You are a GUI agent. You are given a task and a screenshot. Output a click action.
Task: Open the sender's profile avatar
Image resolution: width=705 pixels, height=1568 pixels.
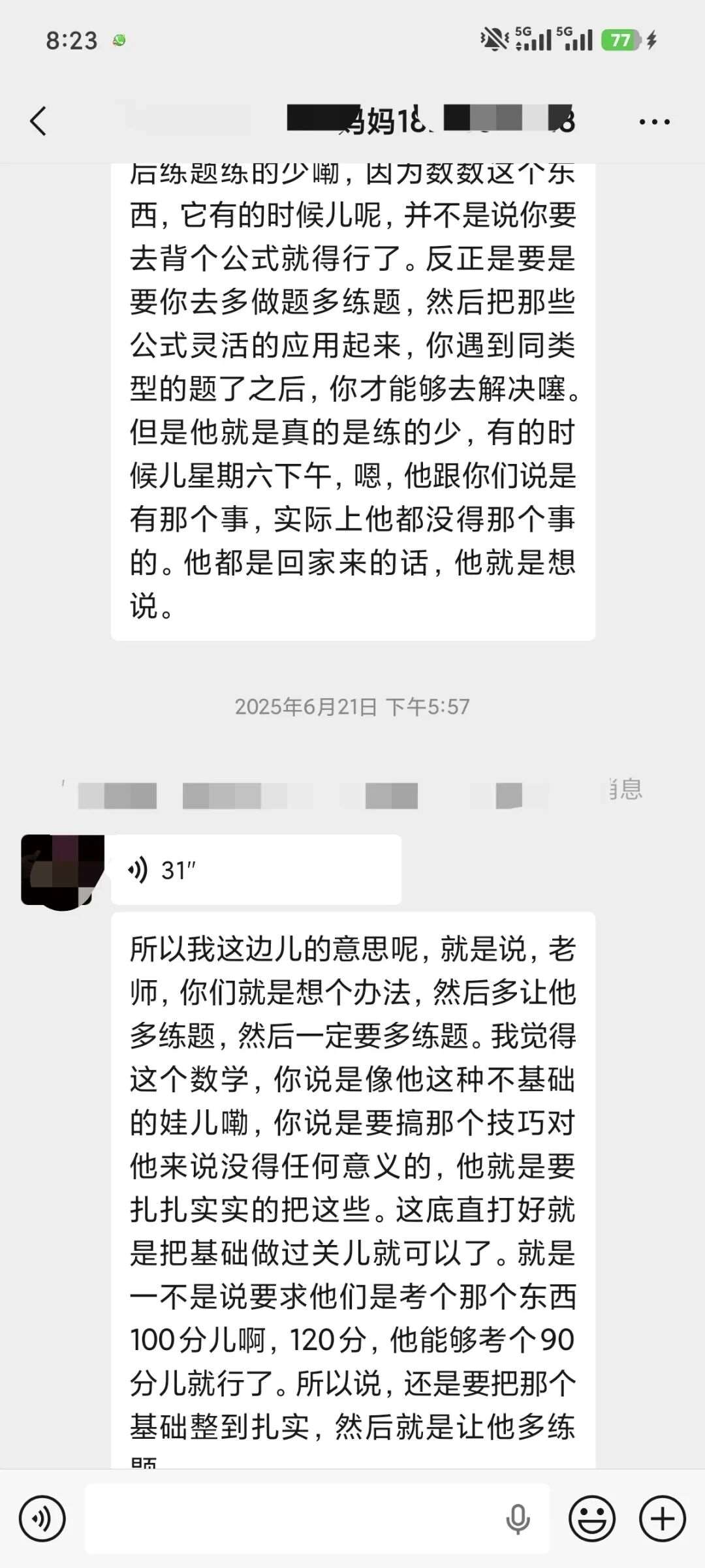tap(63, 870)
